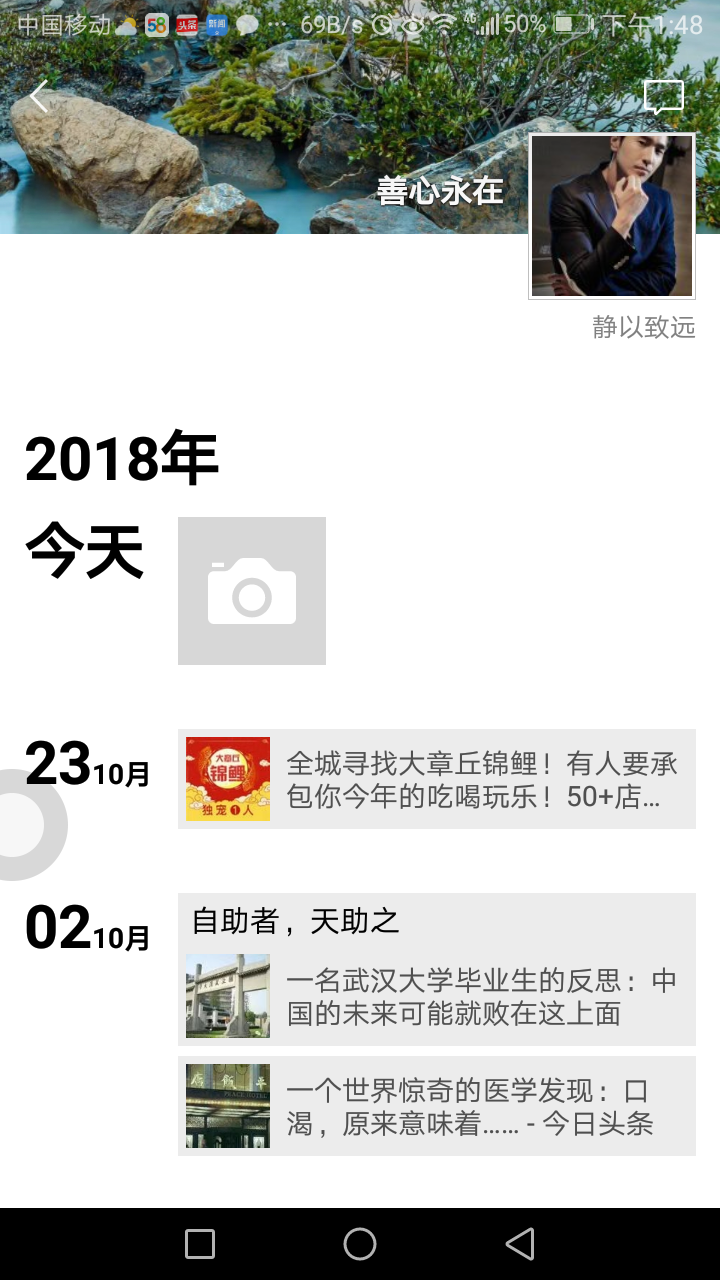Open the 武汉大学毕业生的反思 article
720x1280 pixels.
coord(437,996)
